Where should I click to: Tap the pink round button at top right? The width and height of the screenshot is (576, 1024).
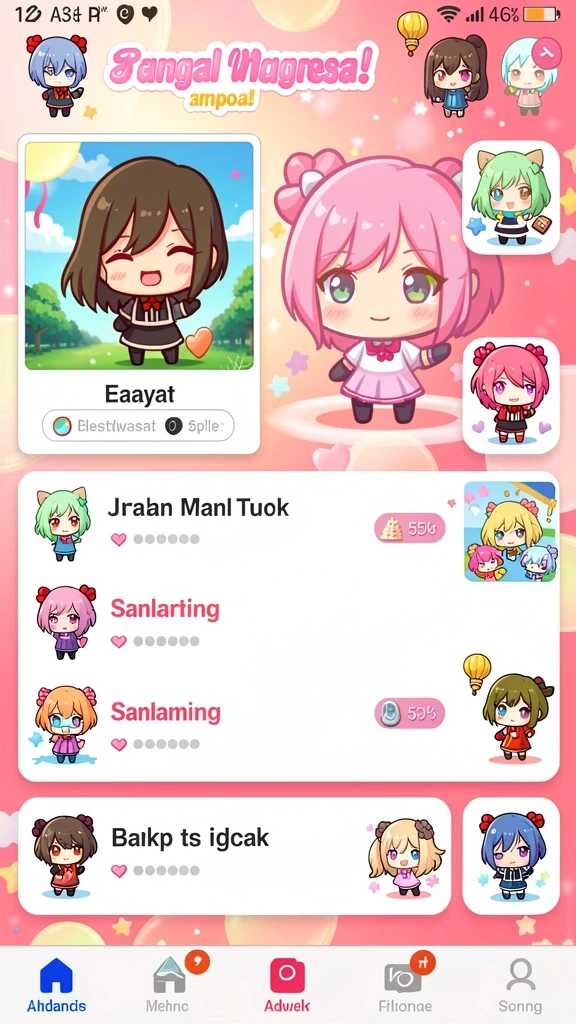[x=547, y=54]
